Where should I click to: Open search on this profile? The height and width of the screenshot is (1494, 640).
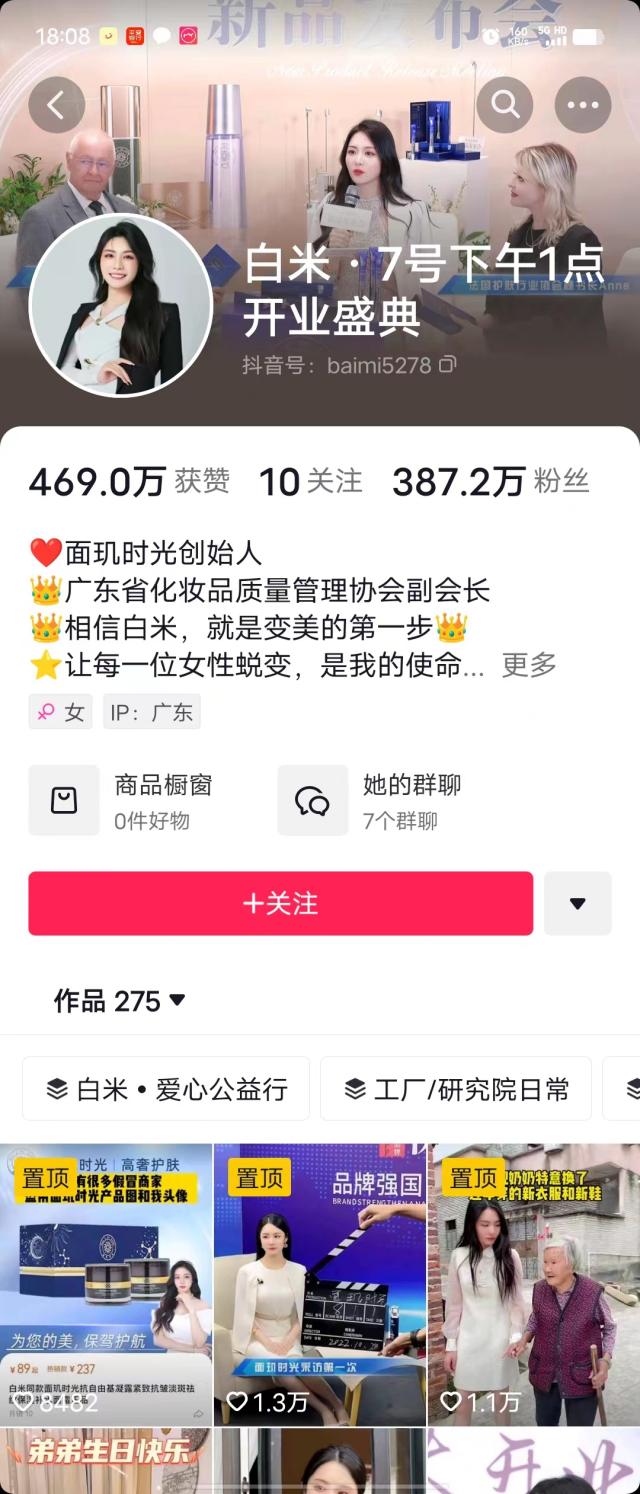(x=504, y=105)
